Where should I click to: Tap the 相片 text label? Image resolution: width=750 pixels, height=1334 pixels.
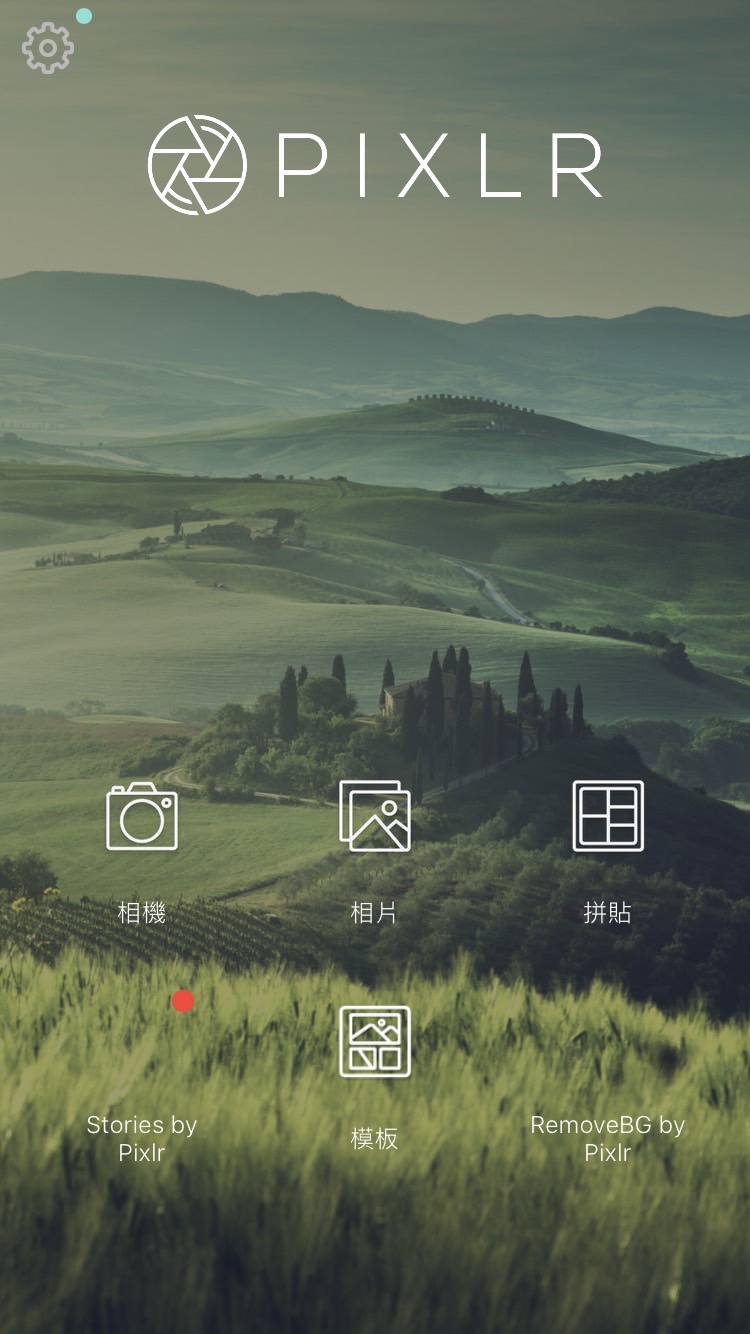point(375,914)
